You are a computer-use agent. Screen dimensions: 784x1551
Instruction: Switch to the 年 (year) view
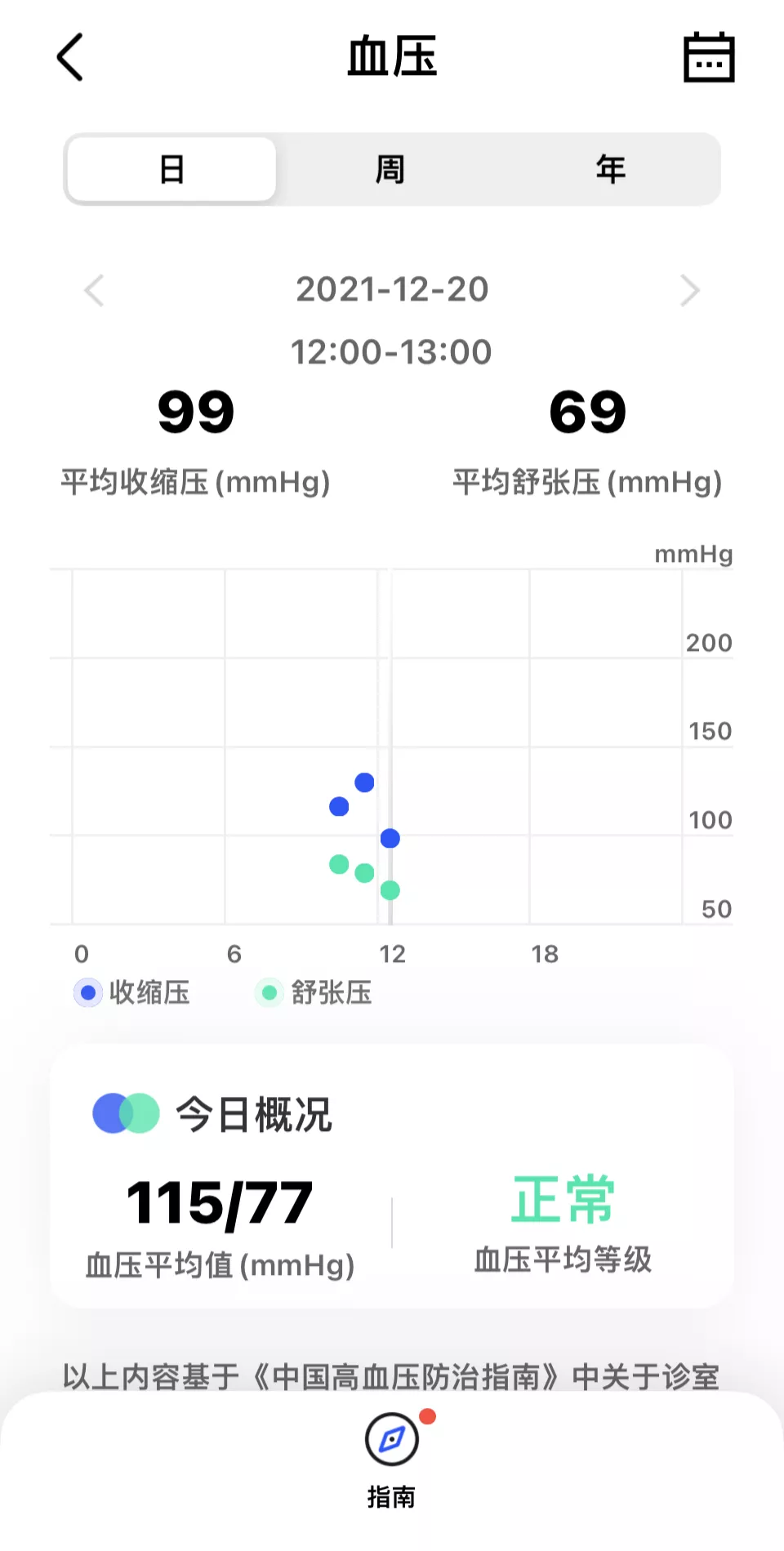coord(610,169)
